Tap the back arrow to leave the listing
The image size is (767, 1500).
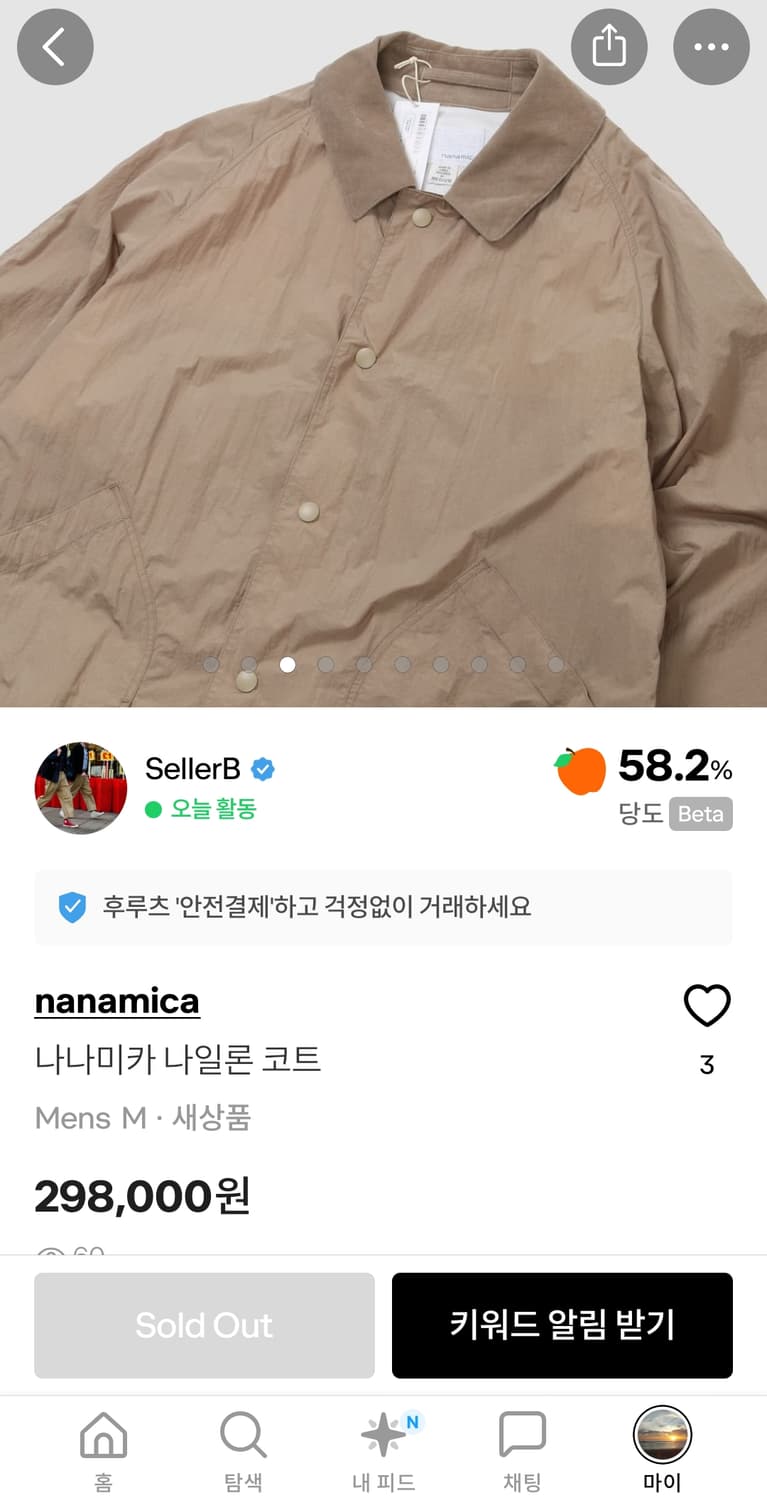(x=55, y=46)
